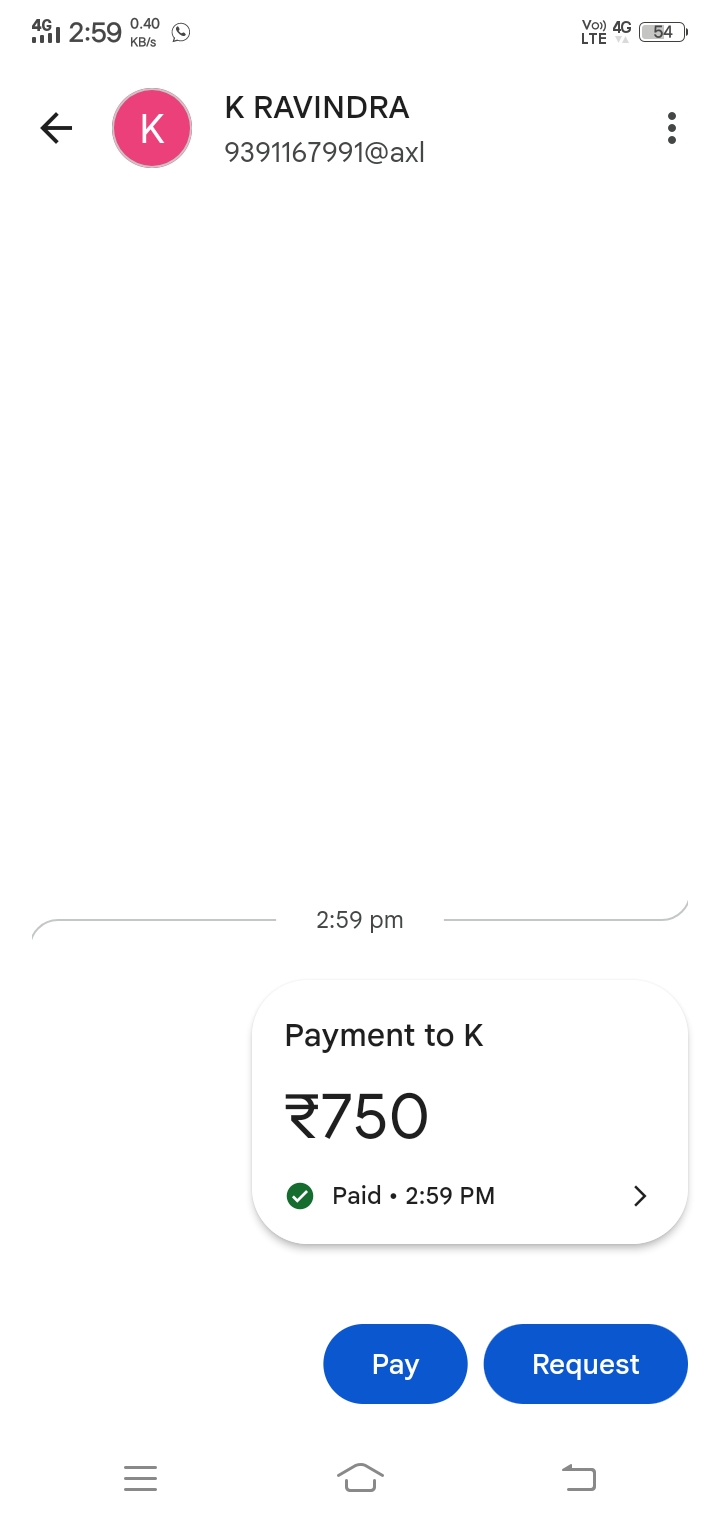The height and width of the screenshot is (1520, 720).
Task: Open the ₹750 payment details card
Action: pyautogui.click(x=469, y=1112)
